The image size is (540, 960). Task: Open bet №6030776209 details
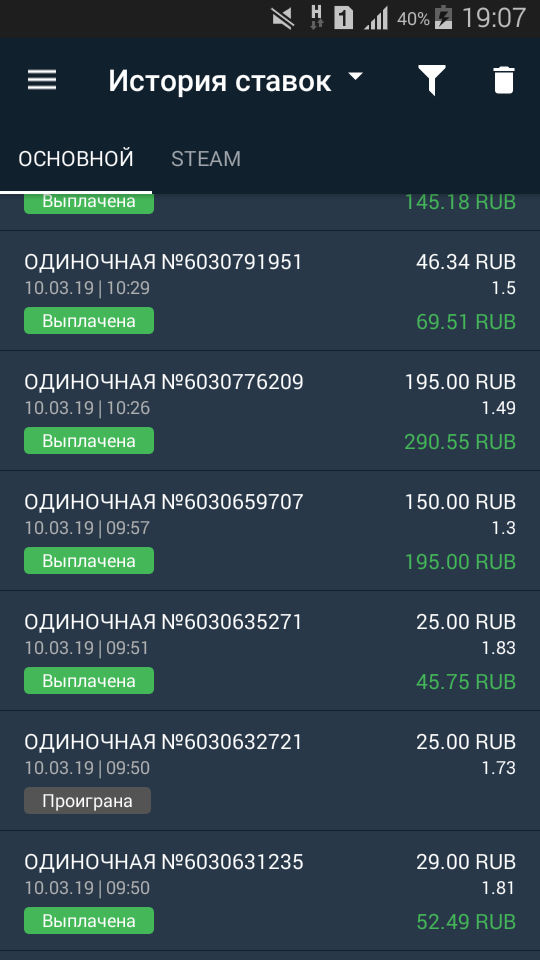(x=270, y=411)
